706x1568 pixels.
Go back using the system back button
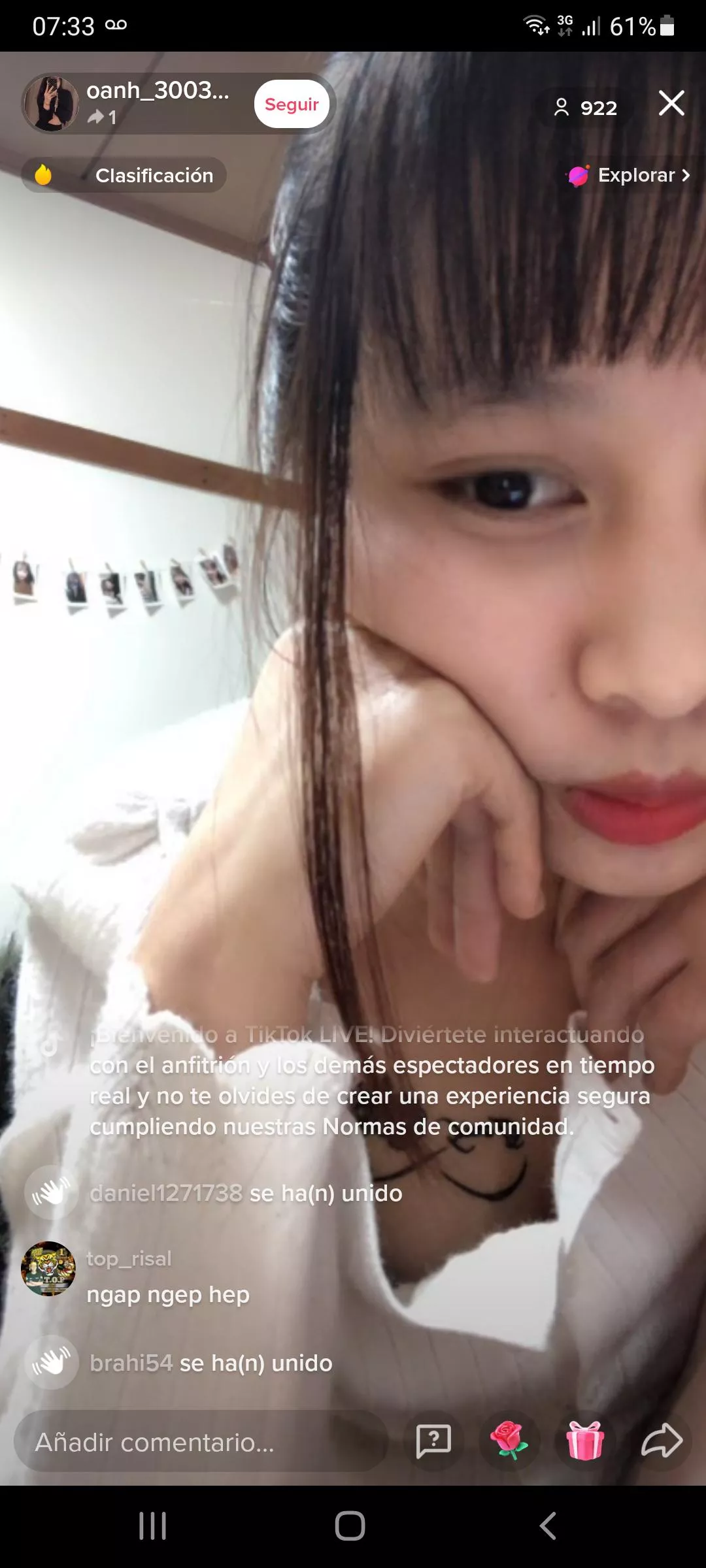[x=548, y=1526]
